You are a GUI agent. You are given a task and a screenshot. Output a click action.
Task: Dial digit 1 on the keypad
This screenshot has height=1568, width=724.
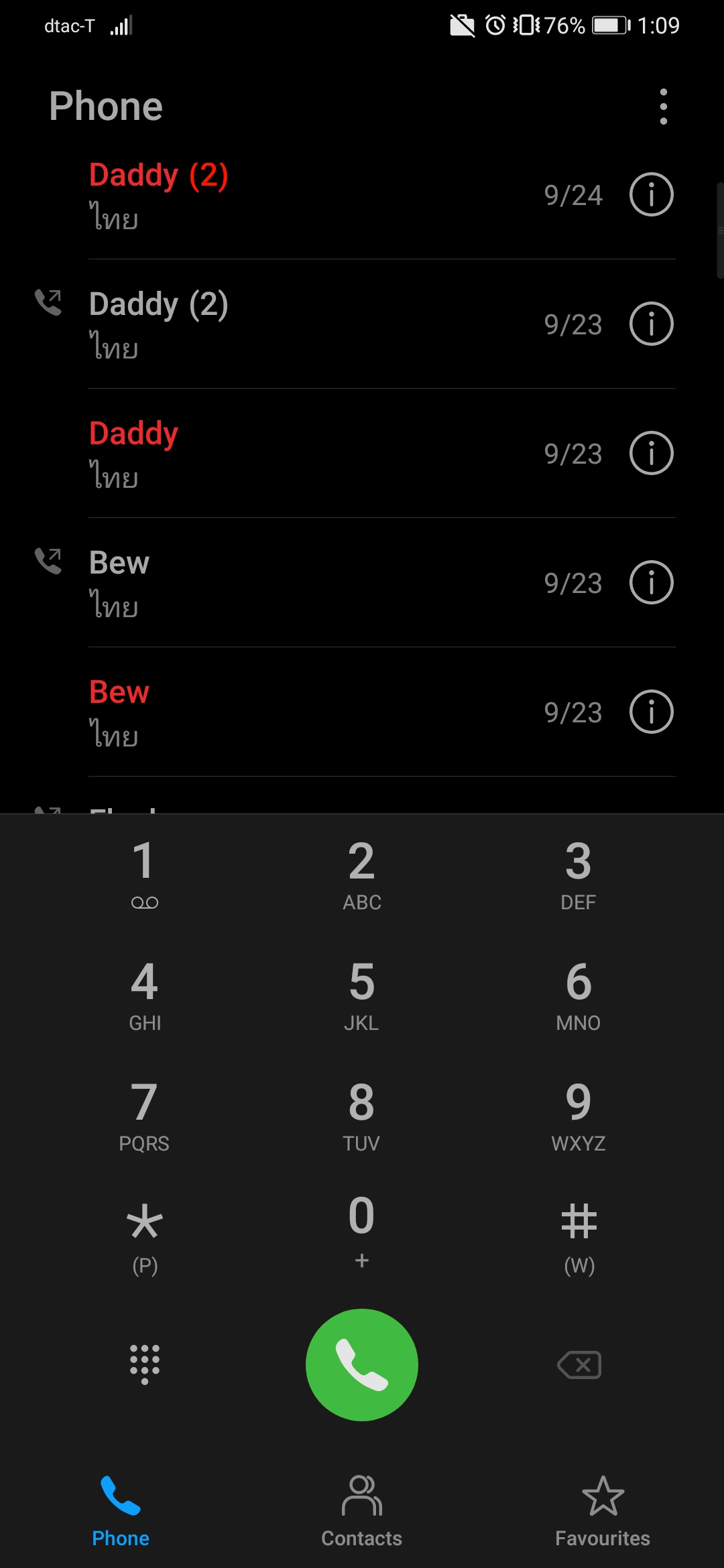[144, 872]
